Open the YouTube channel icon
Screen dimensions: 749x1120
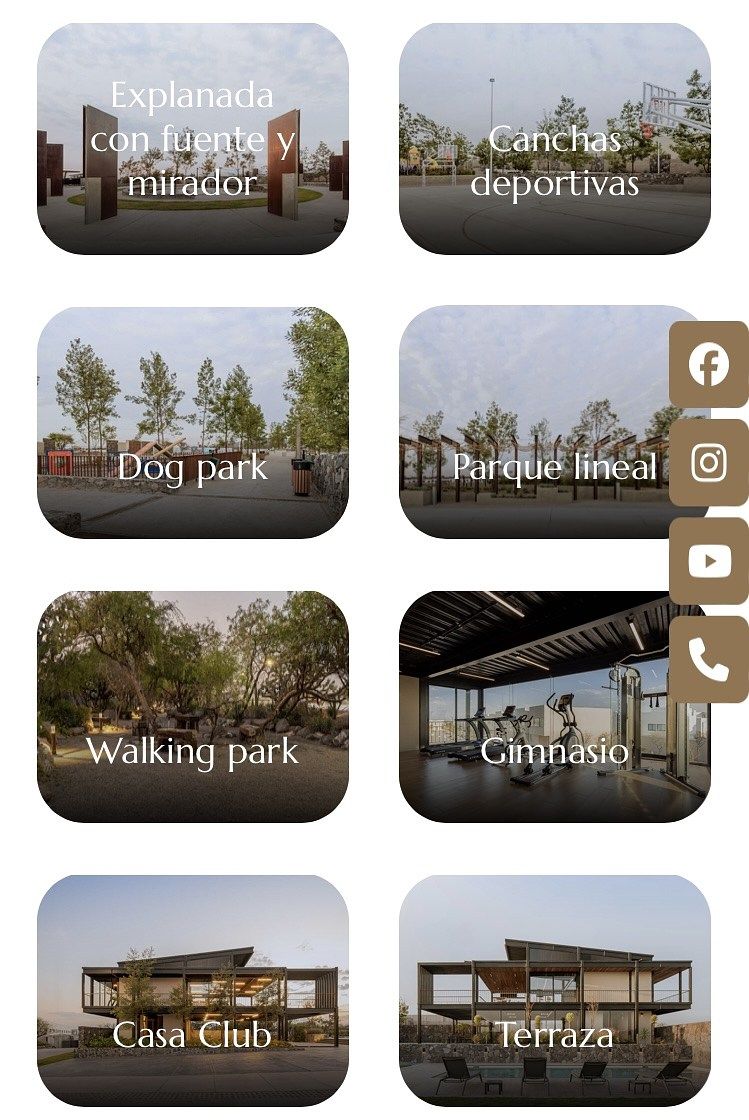coord(709,561)
